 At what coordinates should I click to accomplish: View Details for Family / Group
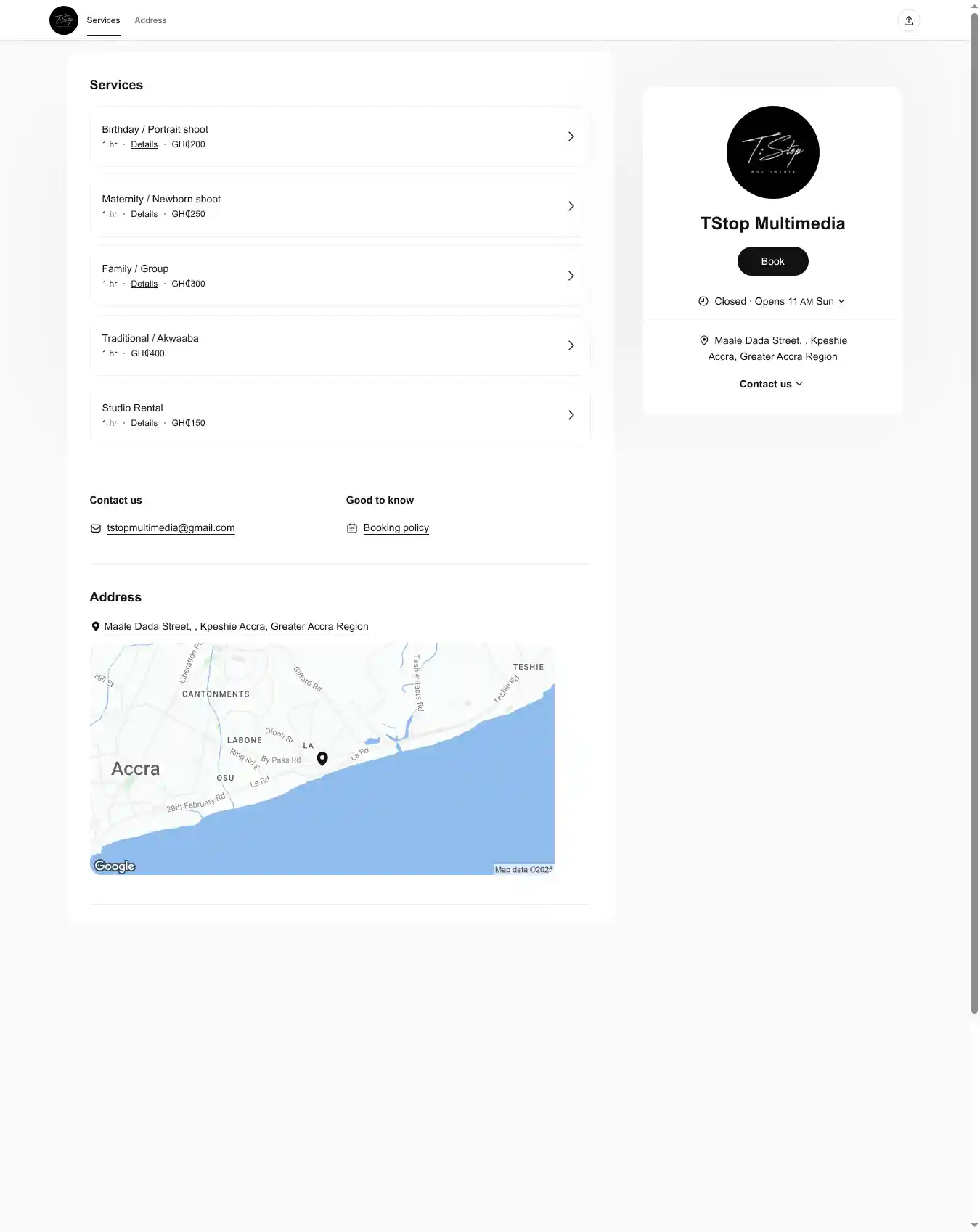144,284
